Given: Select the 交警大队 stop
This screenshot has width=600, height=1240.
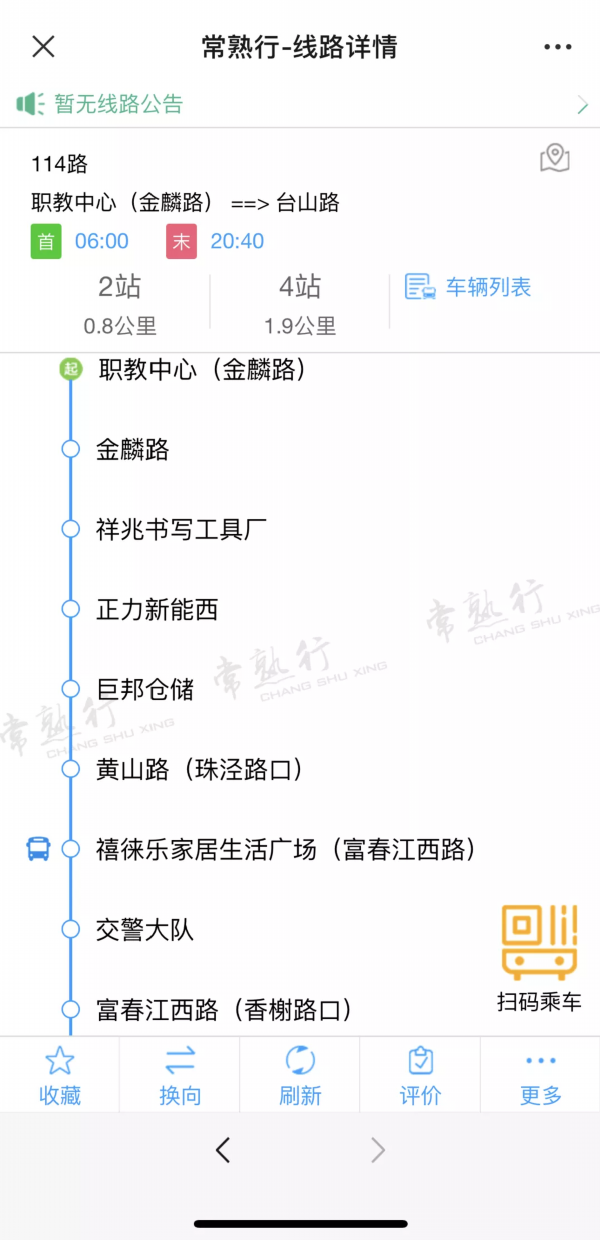Looking at the screenshot, I should [x=144, y=930].
